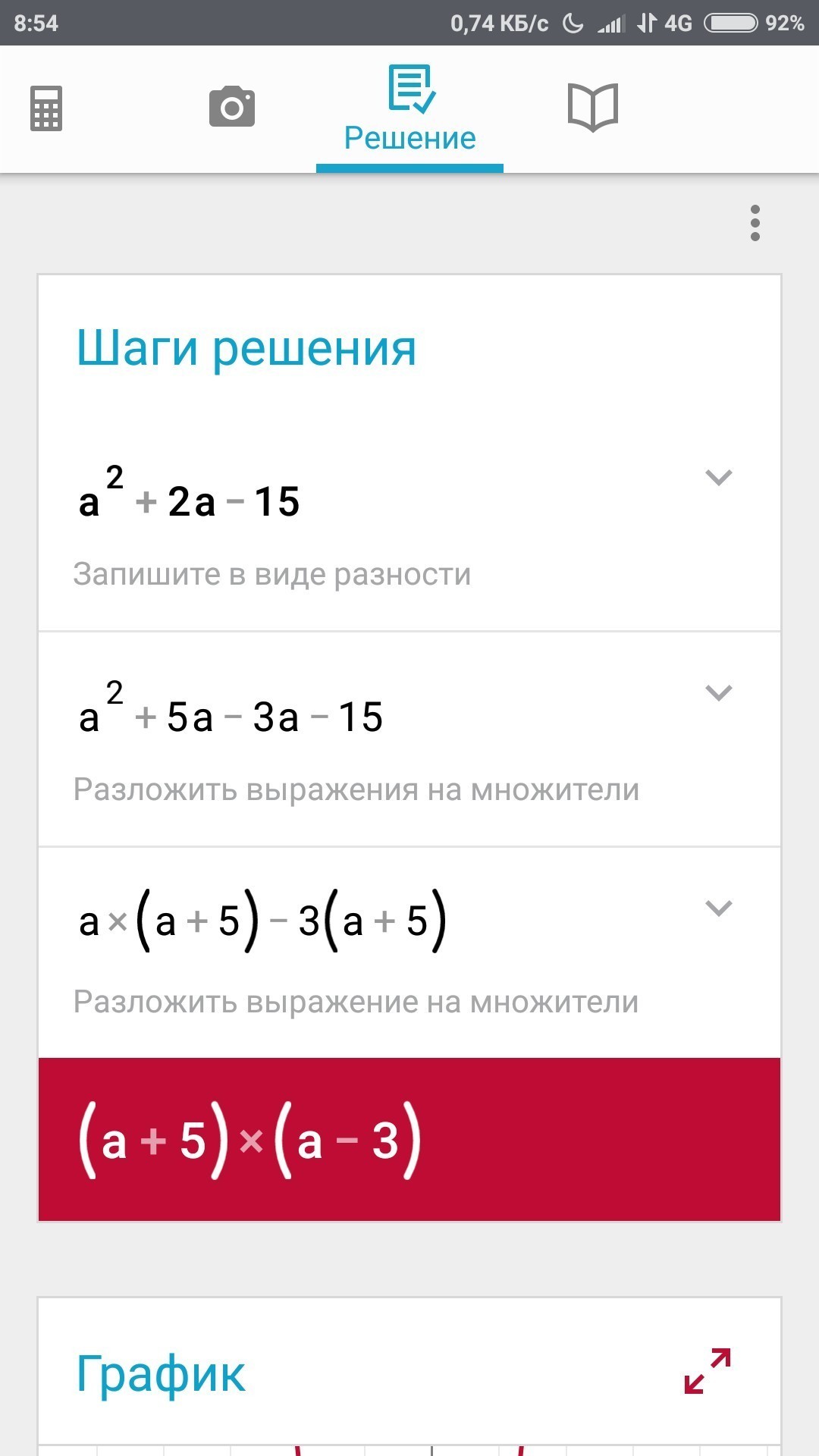Enlarge the График graph to fullscreen
Image resolution: width=819 pixels, height=1456 pixels.
click(x=708, y=1370)
